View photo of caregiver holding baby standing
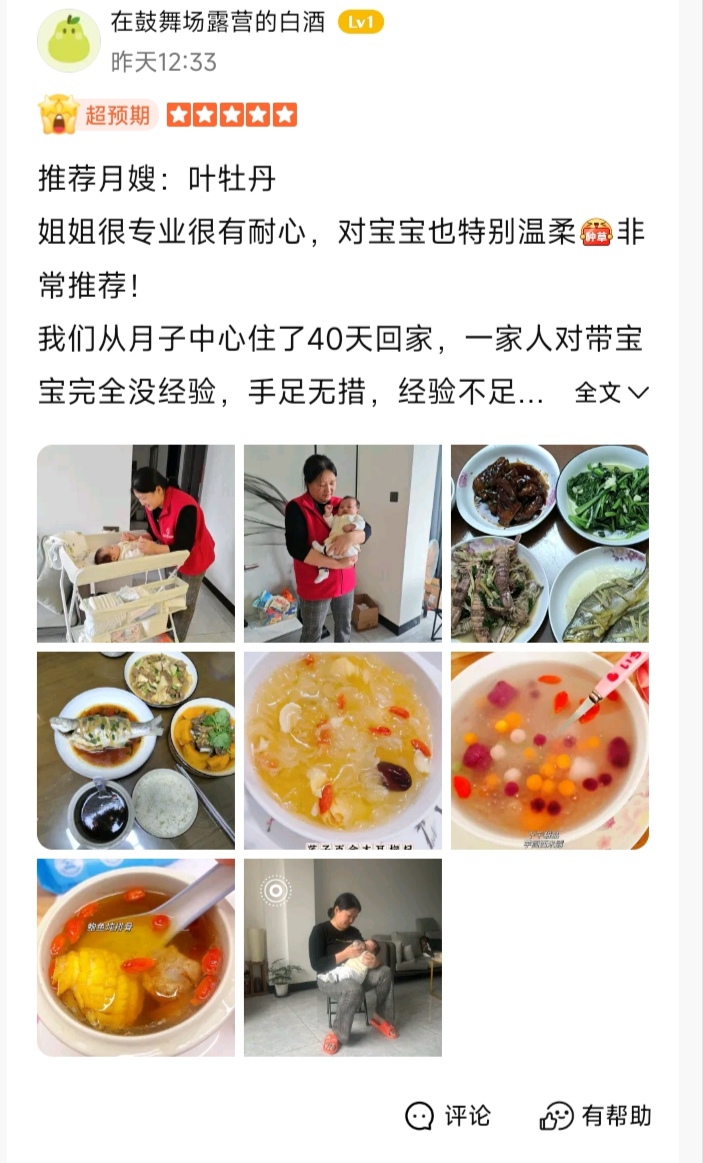The image size is (703, 1163). 343,543
